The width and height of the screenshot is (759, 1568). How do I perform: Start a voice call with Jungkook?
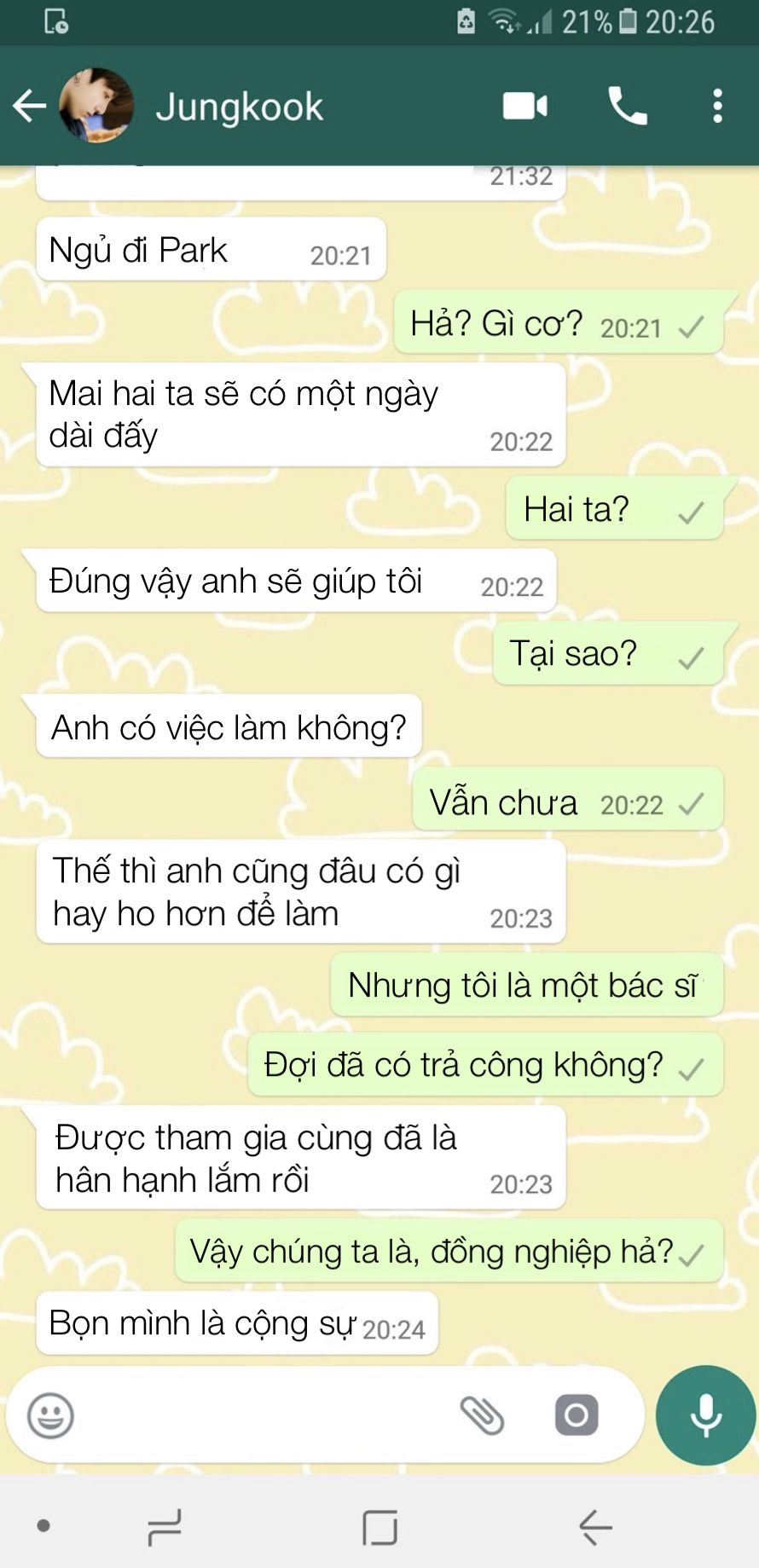tap(627, 107)
